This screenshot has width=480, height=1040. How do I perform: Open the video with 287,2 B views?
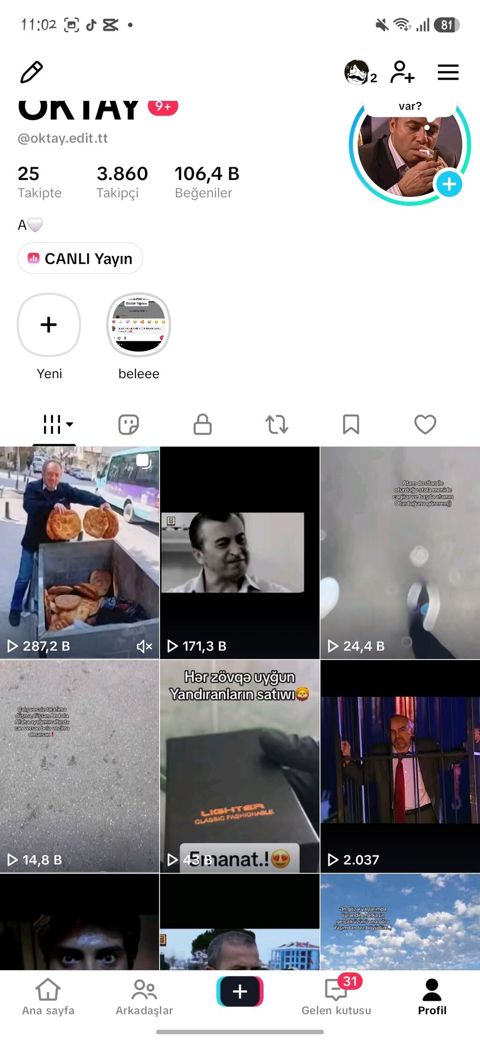tap(80, 552)
